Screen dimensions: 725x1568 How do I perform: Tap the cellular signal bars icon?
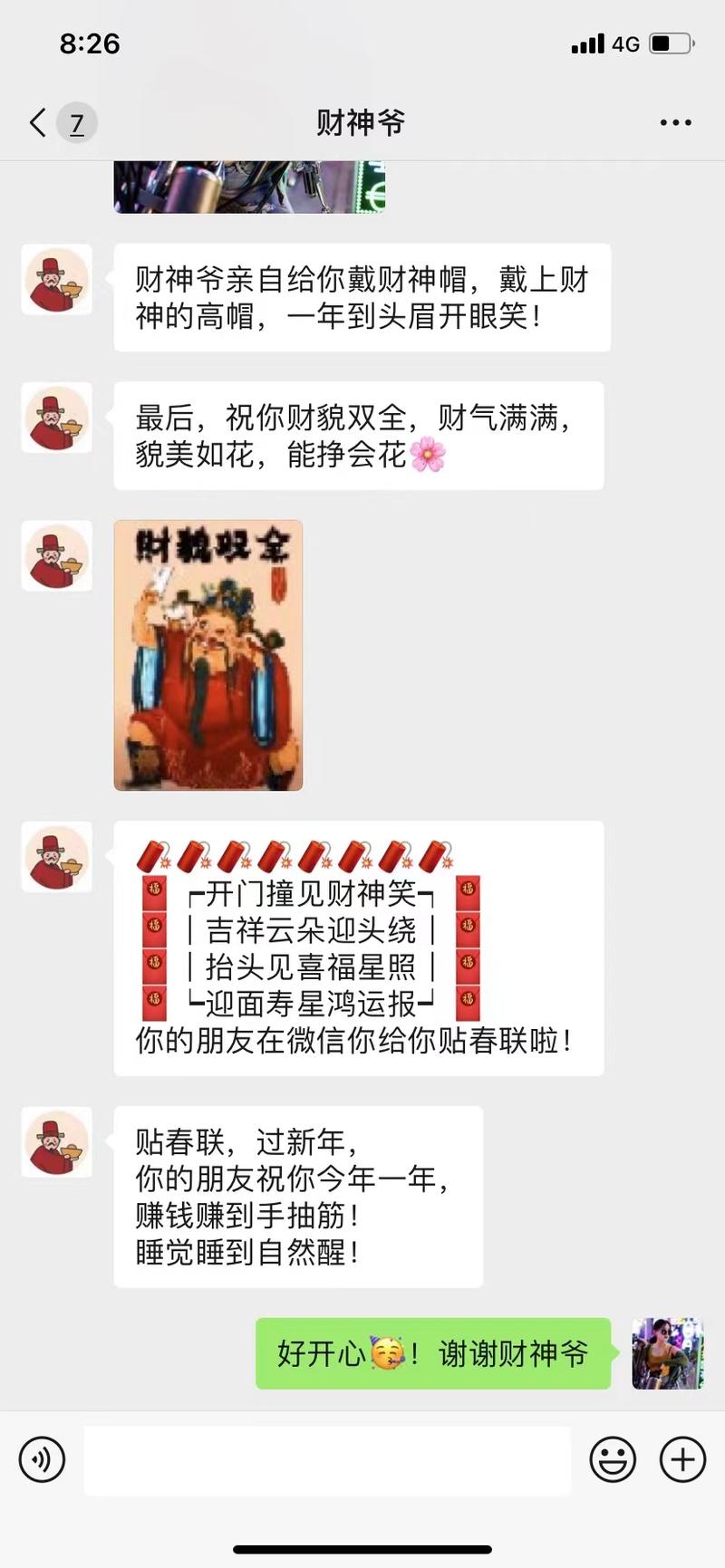coord(589,43)
